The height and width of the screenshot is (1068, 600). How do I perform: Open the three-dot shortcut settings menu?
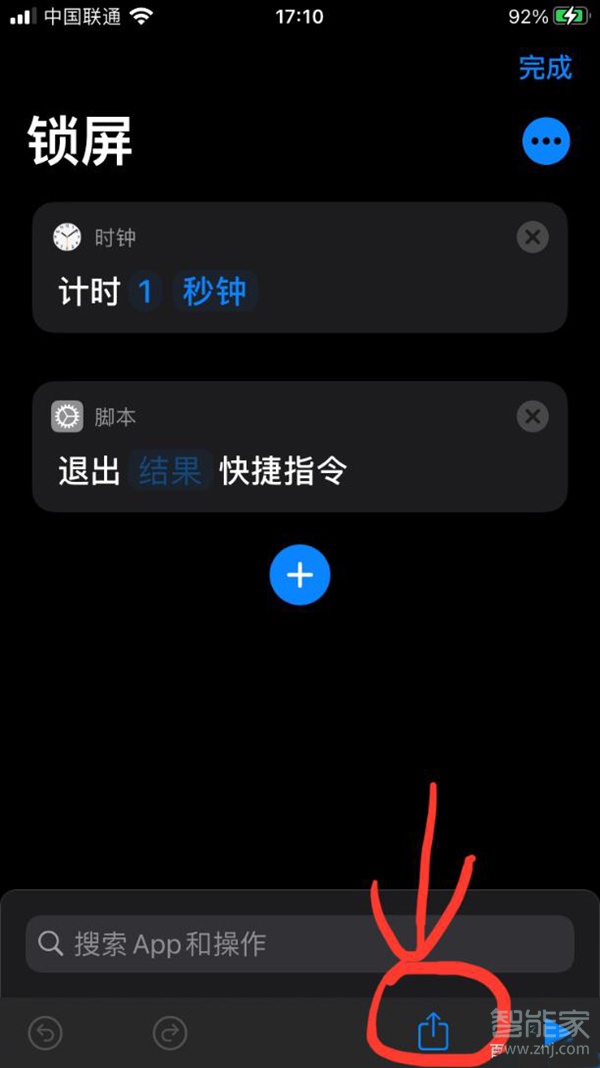[546, 142]
